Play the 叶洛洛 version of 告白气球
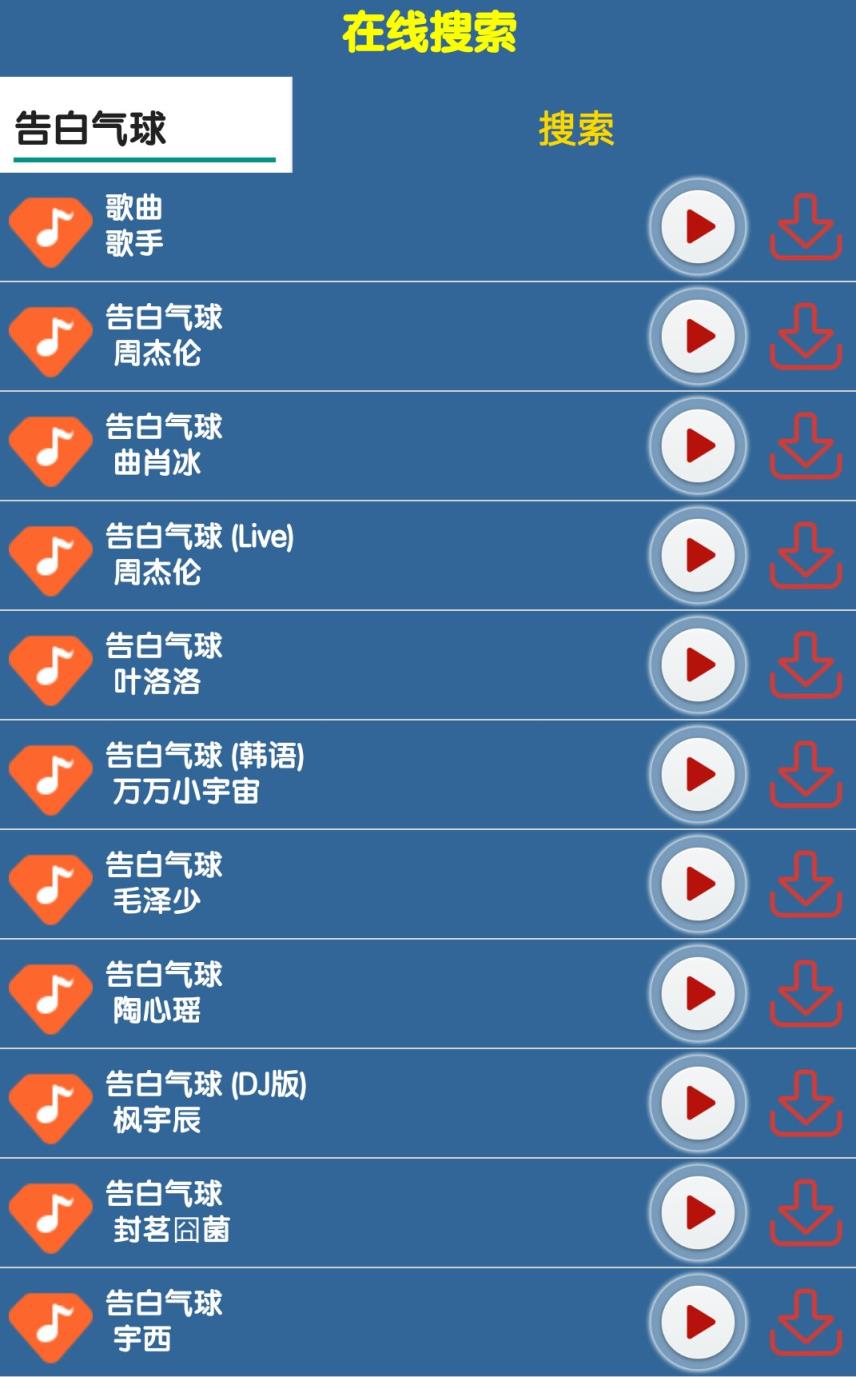 coord(697,663)
